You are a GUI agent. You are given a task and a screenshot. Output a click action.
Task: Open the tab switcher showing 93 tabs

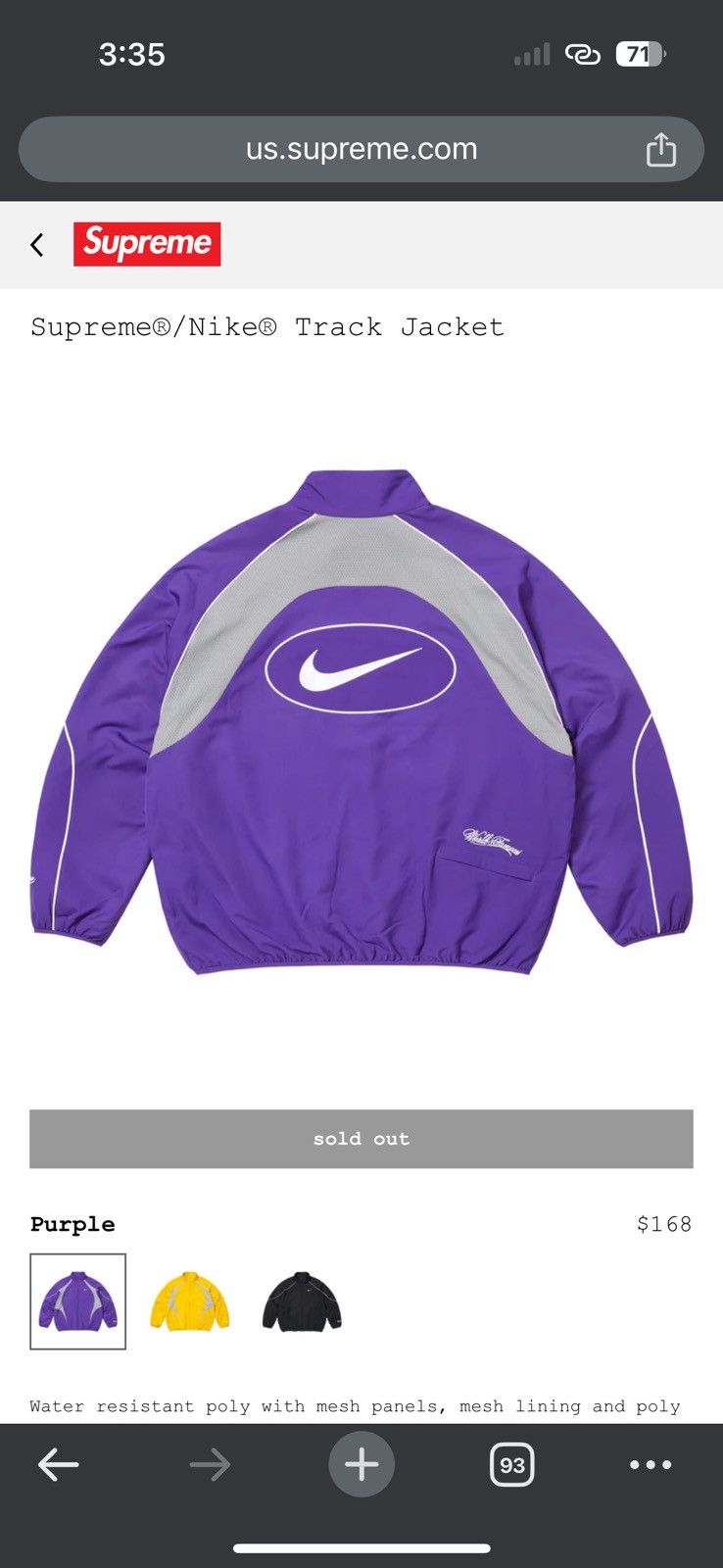pos(512,1465)
